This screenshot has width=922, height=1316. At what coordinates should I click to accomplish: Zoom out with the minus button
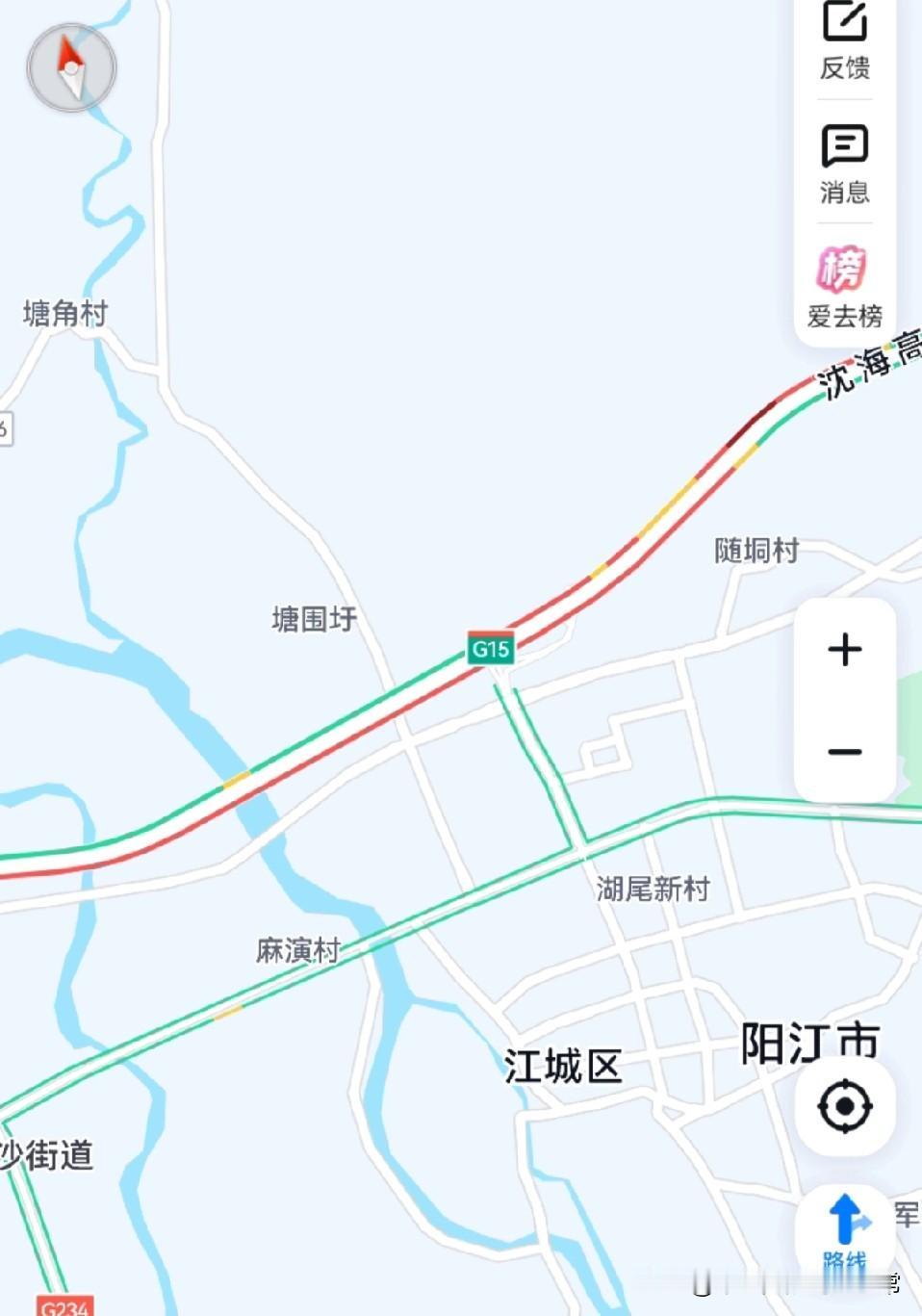pyautogui.click(x=845, y=752)
